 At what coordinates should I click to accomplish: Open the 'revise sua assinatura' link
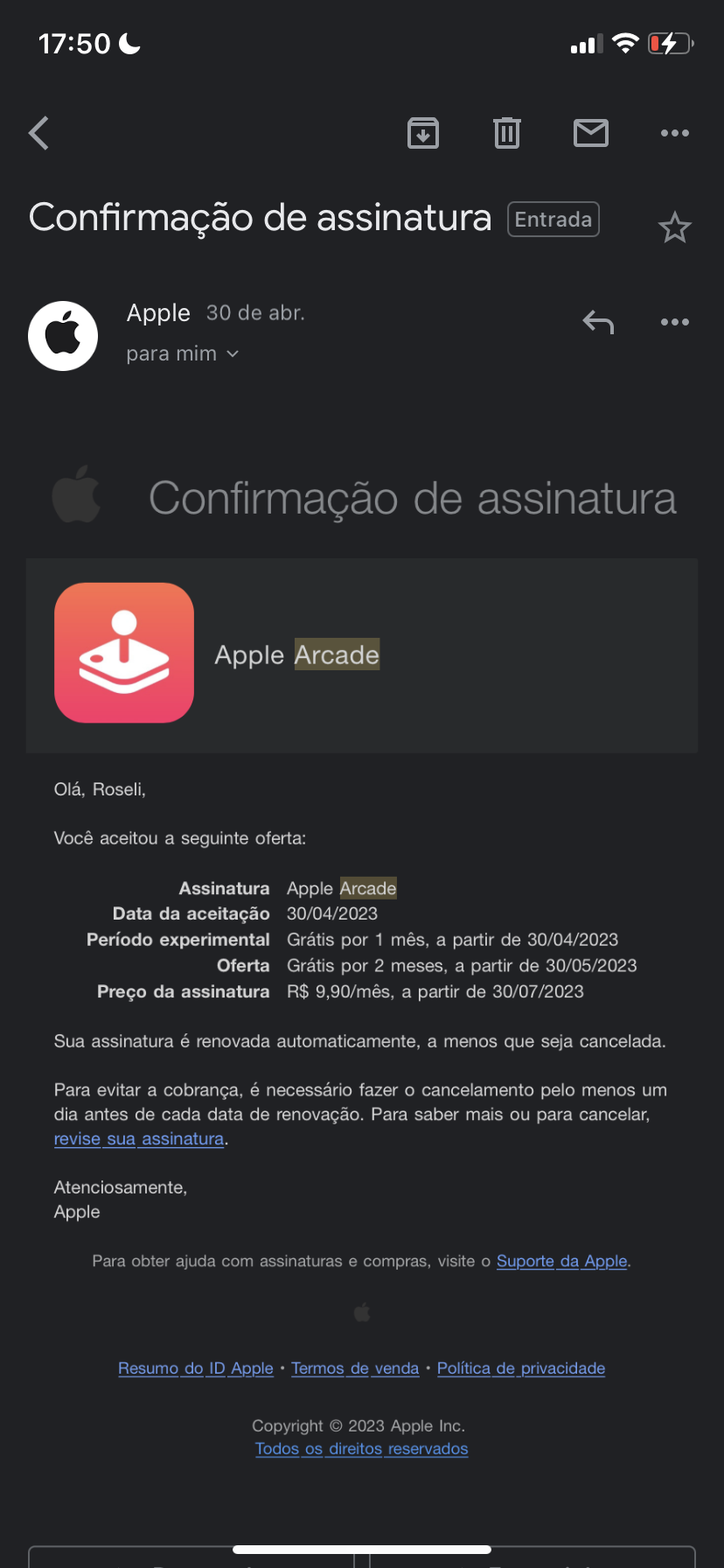(139, 1138)
